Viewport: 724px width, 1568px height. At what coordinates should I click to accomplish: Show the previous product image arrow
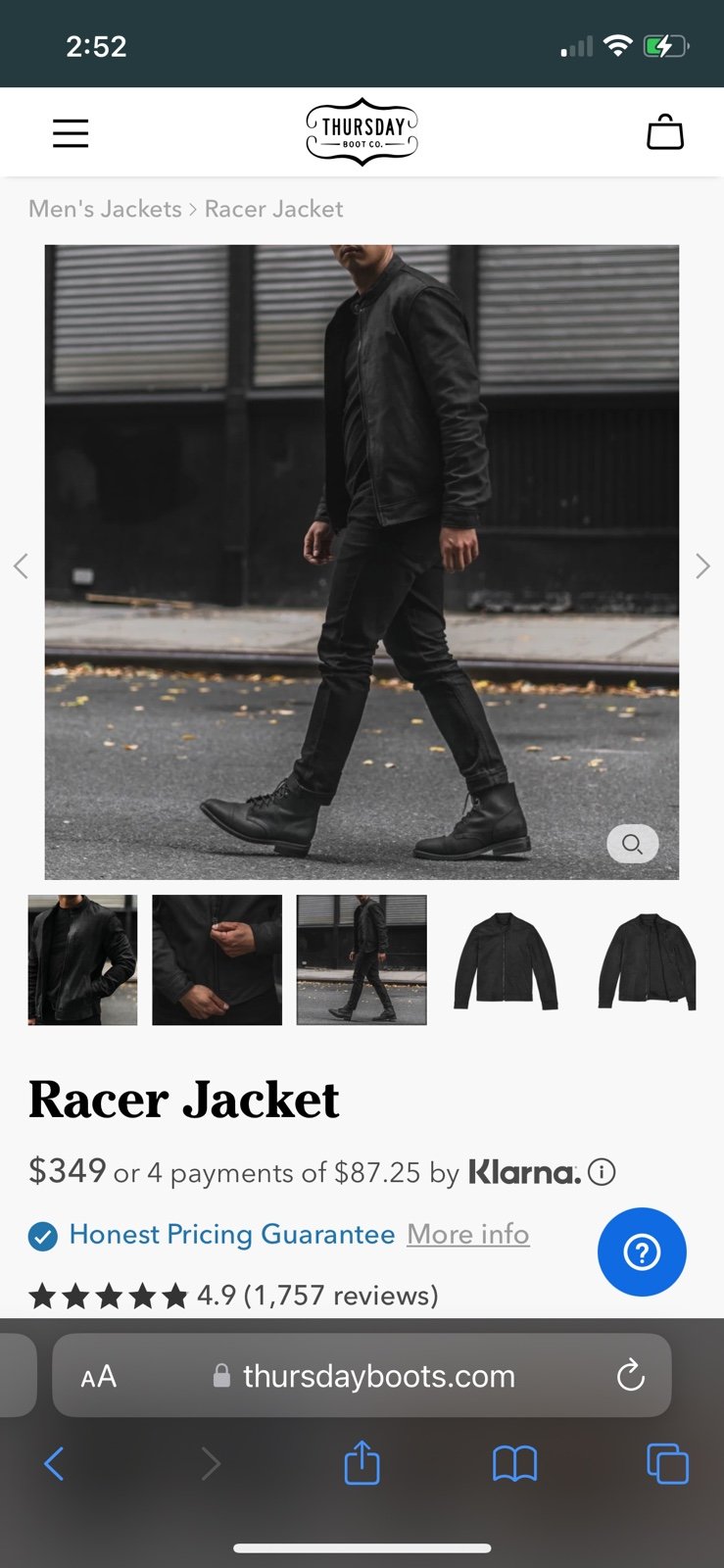tap(21, 565)
